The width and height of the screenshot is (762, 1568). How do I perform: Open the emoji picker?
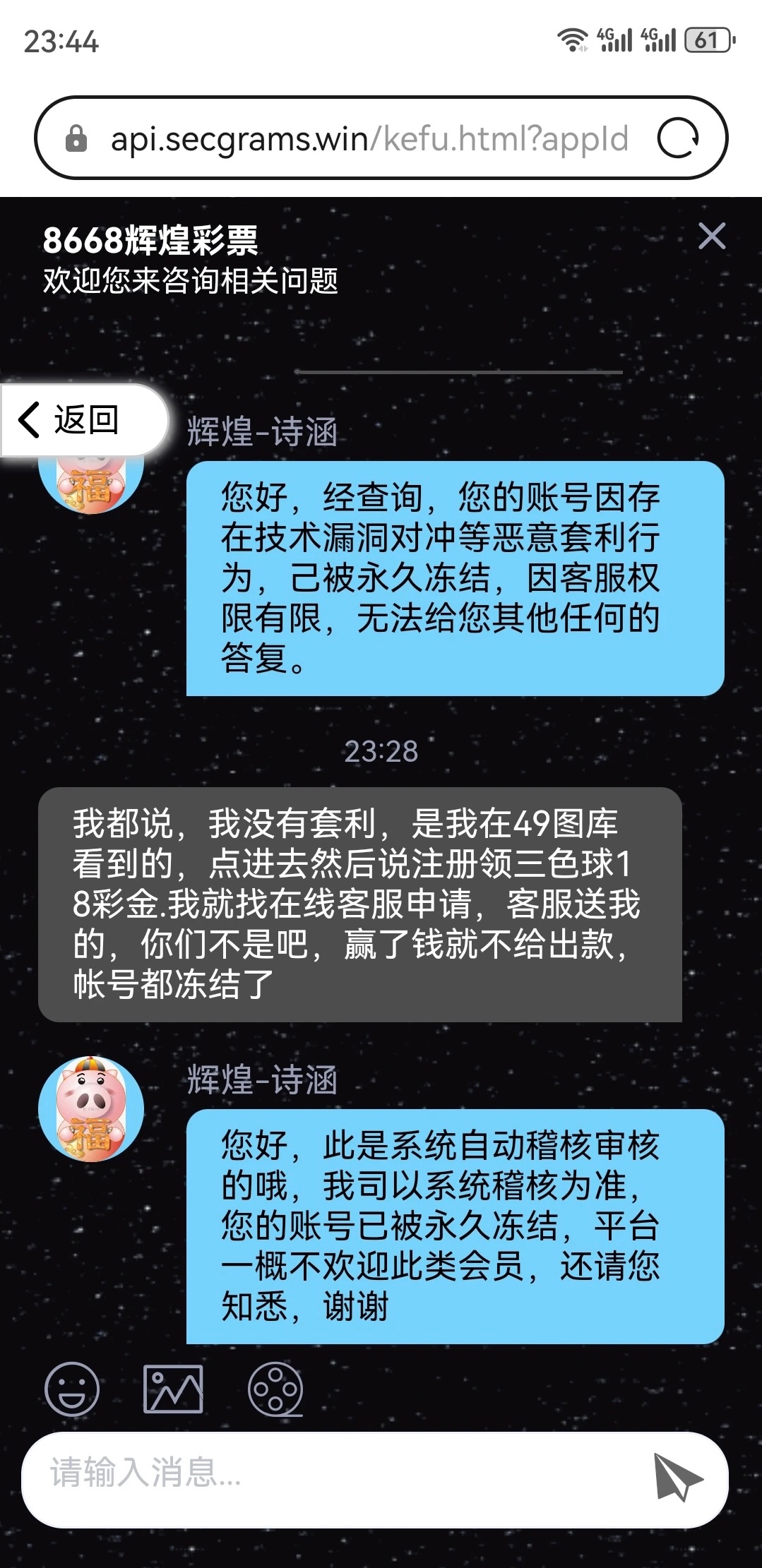(x=71, y=1389)
